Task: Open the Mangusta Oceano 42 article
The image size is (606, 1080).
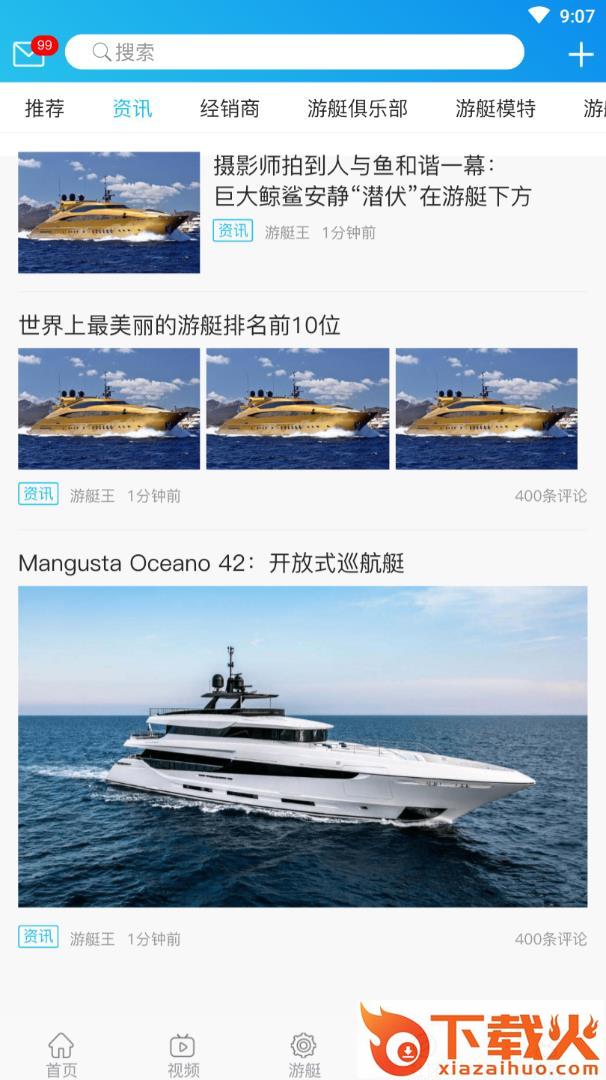Action: click(x=211, y=563)
